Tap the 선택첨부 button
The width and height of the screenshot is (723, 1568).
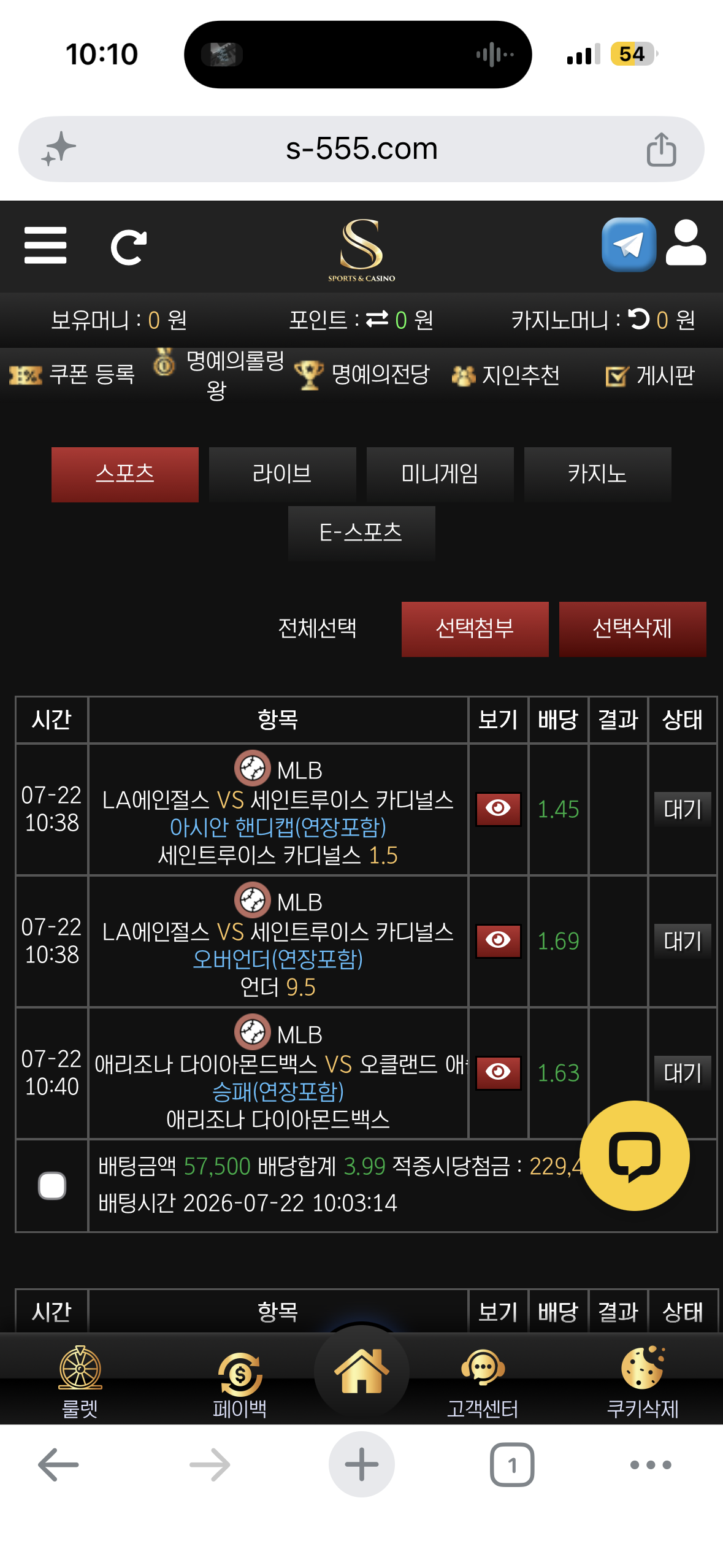[x=475, y=629]
